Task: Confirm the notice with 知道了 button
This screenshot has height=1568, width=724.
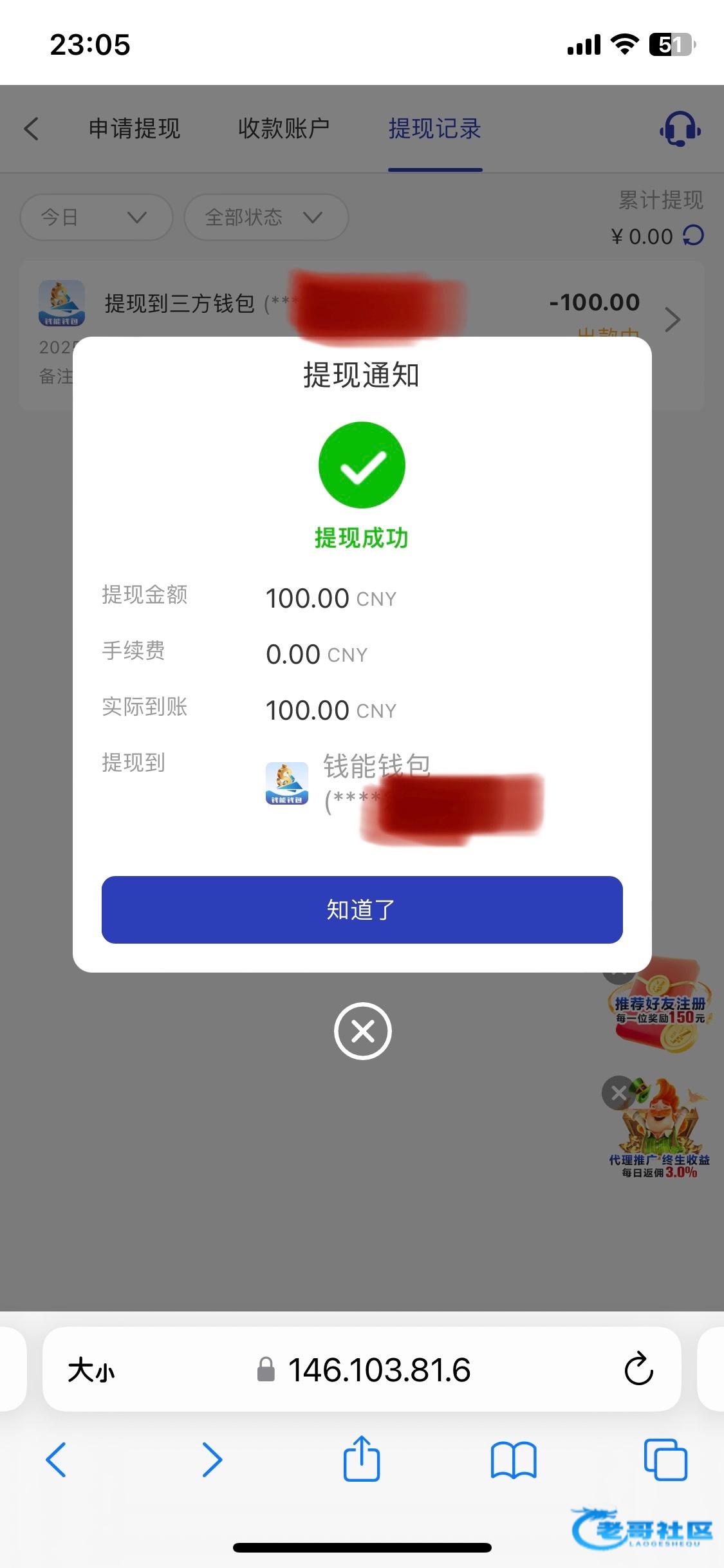Action: [362, 910]
